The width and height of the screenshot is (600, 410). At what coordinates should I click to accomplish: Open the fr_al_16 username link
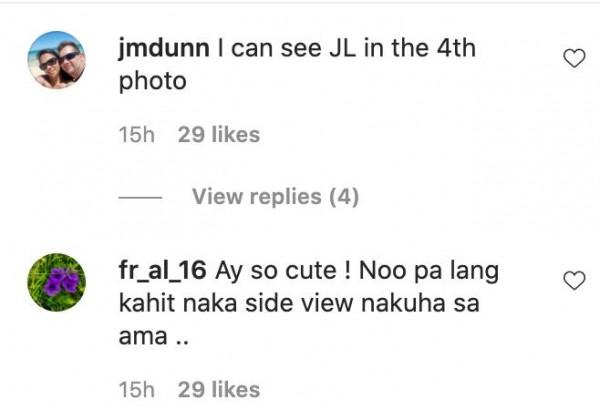click(162, 271)
